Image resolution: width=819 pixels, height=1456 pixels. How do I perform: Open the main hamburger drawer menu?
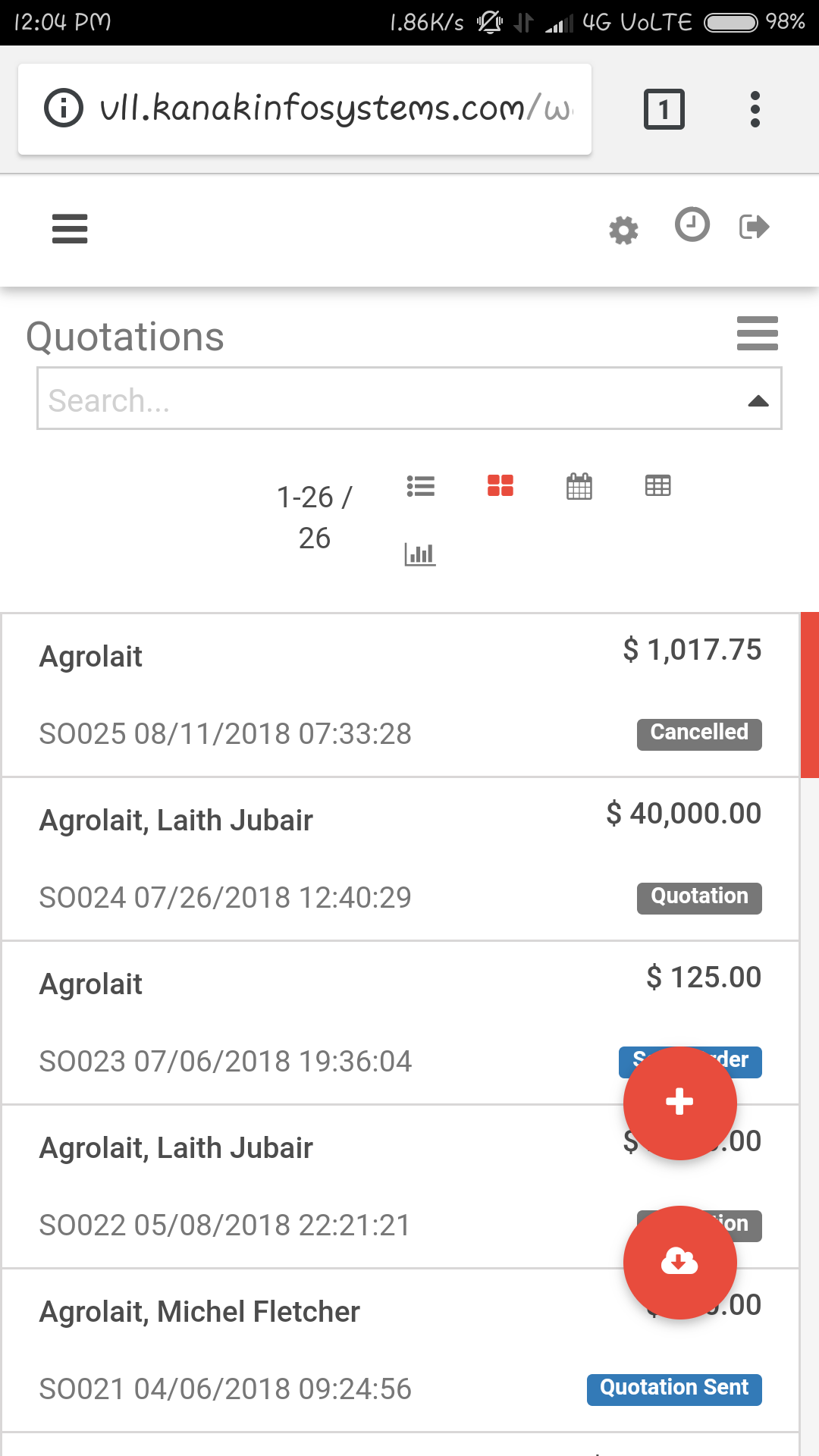70,228
